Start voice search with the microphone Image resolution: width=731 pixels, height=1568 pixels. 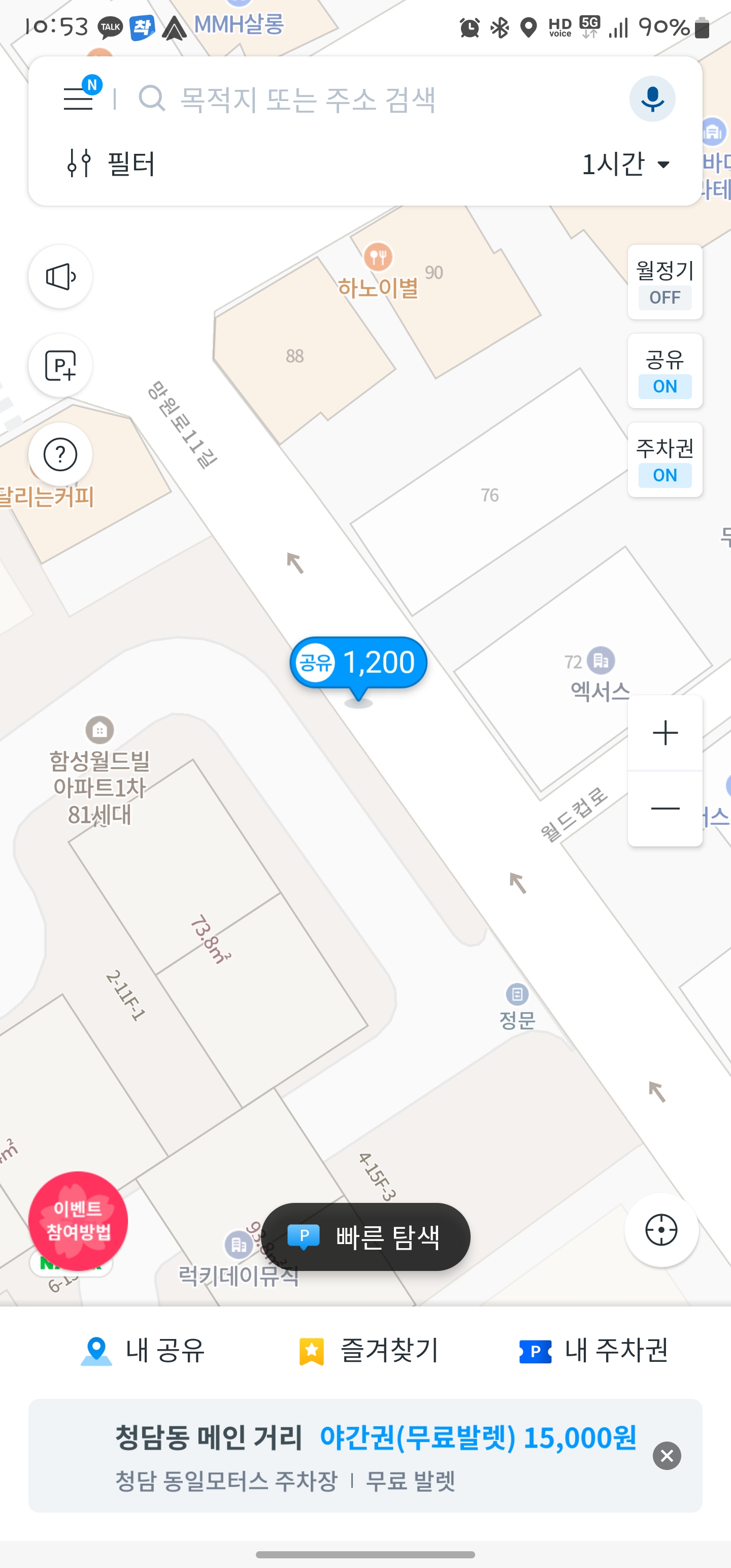(x=652, y=99)
